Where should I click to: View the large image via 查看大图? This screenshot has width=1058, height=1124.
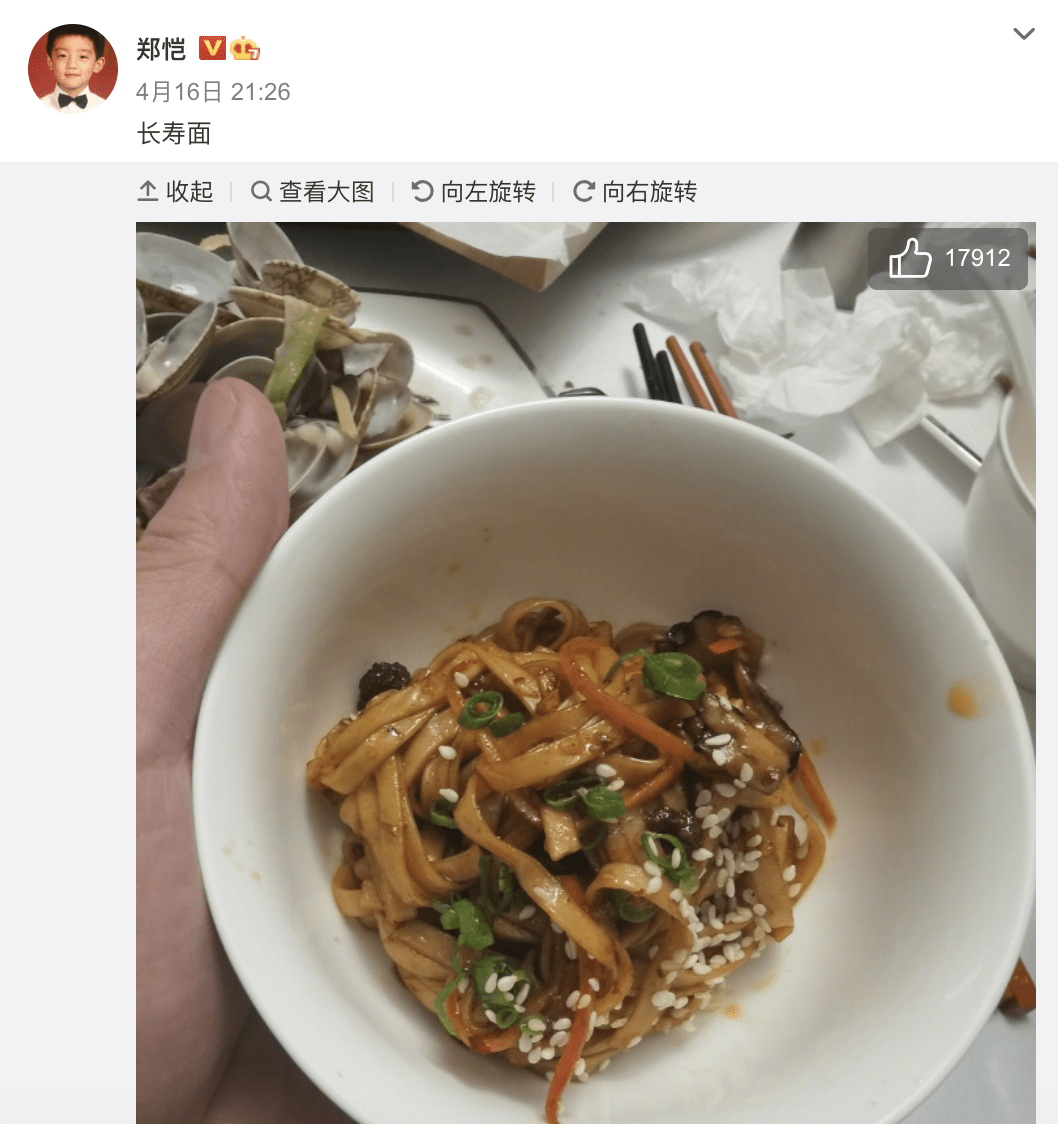tap(312, 192)
